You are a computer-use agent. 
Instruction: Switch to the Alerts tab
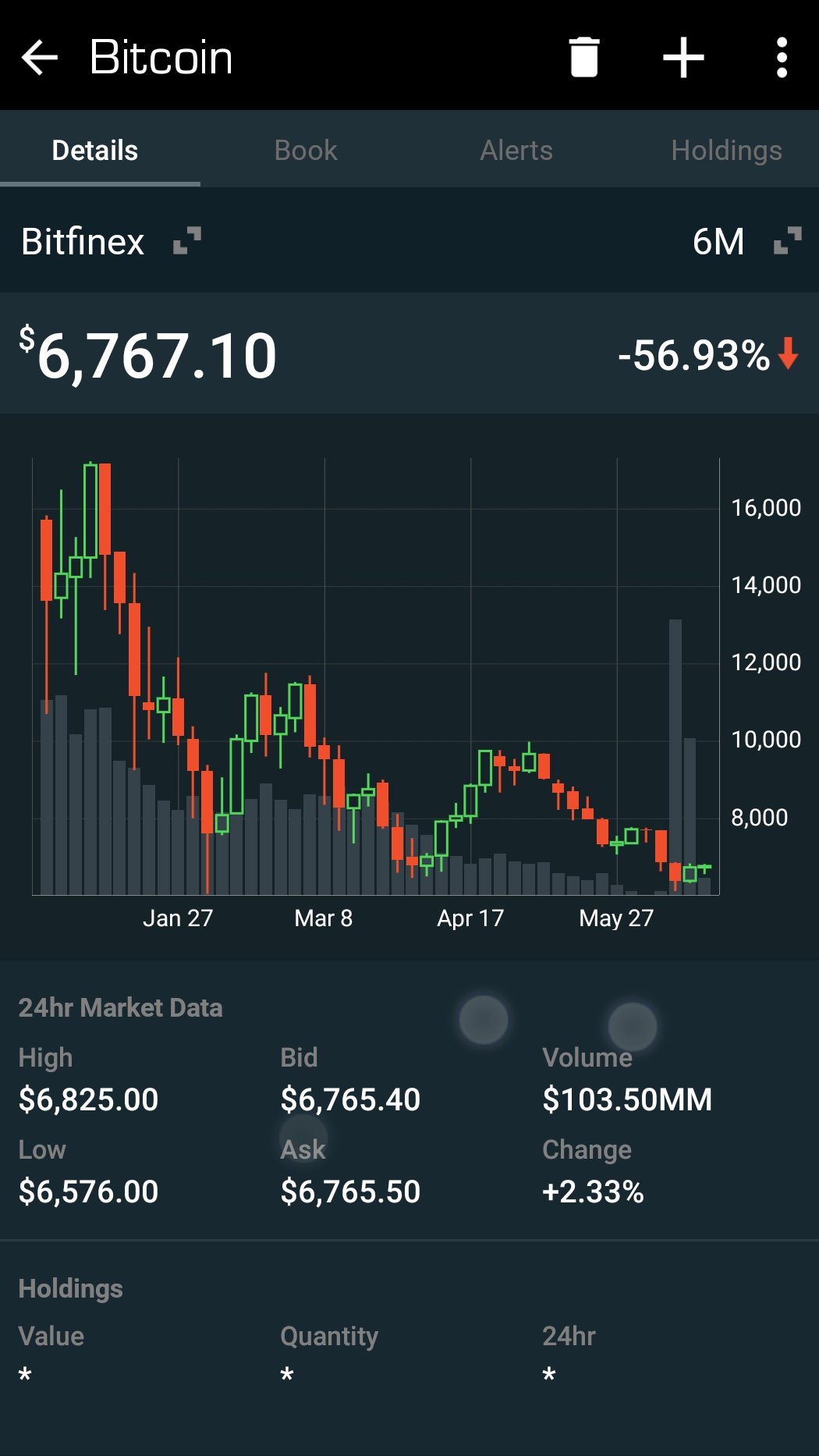(x=516, y=151)
